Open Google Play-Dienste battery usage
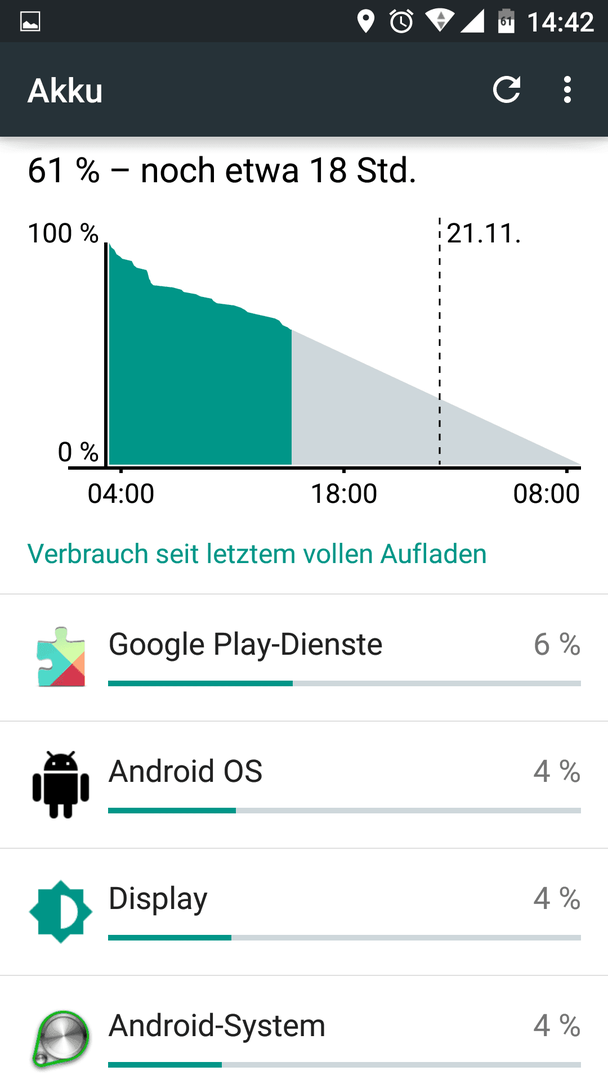 pyautogui.click(x=304, y=658)
